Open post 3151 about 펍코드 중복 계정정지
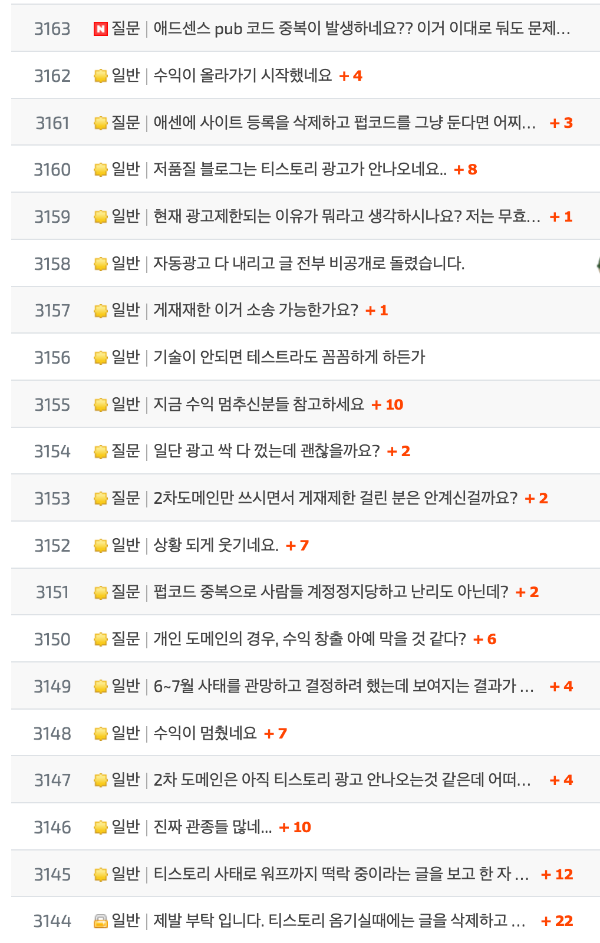 point(330,592)
